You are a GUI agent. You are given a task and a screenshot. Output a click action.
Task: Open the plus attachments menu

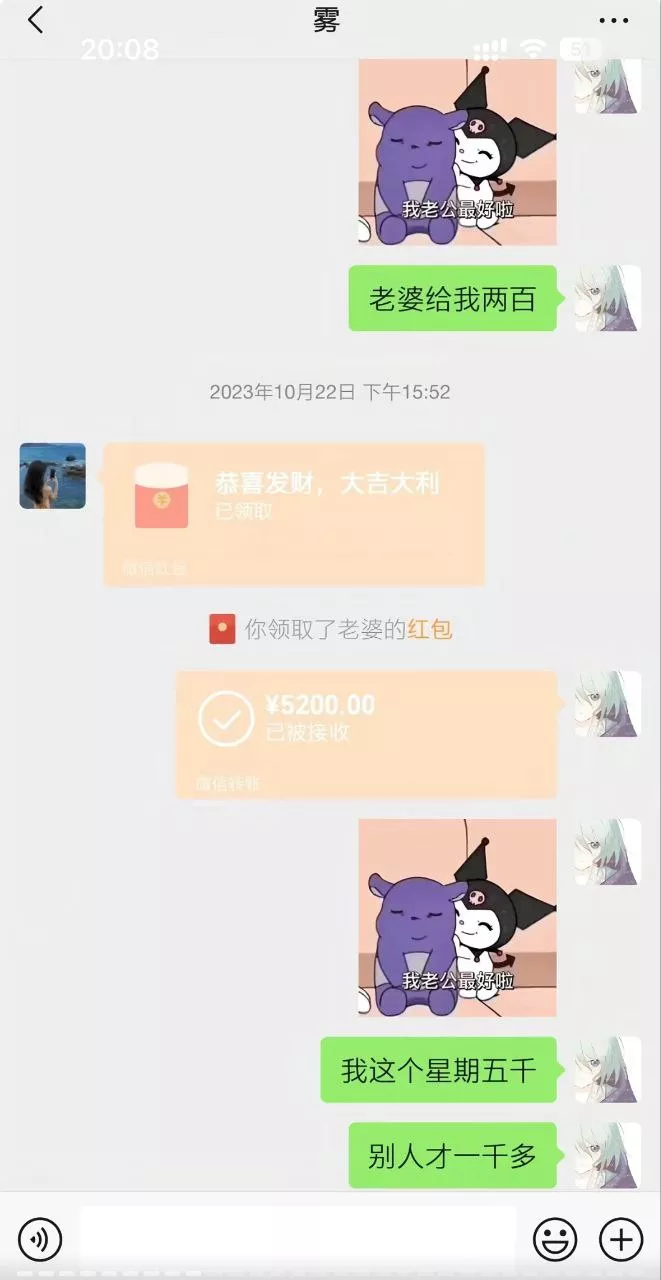pyautogui.click(x=621, y=1240)
